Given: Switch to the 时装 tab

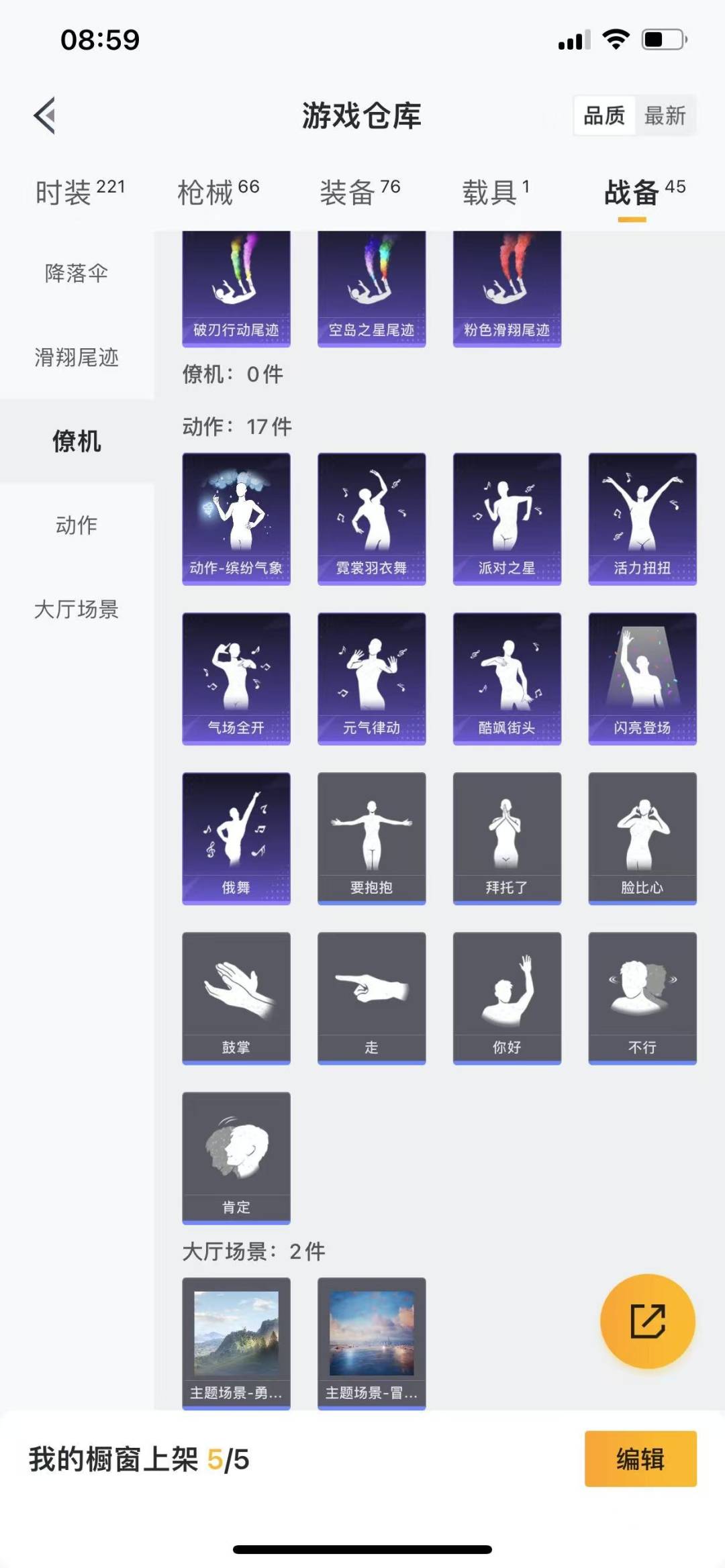Looking at the screenshot, I should (x=80, y=192).
